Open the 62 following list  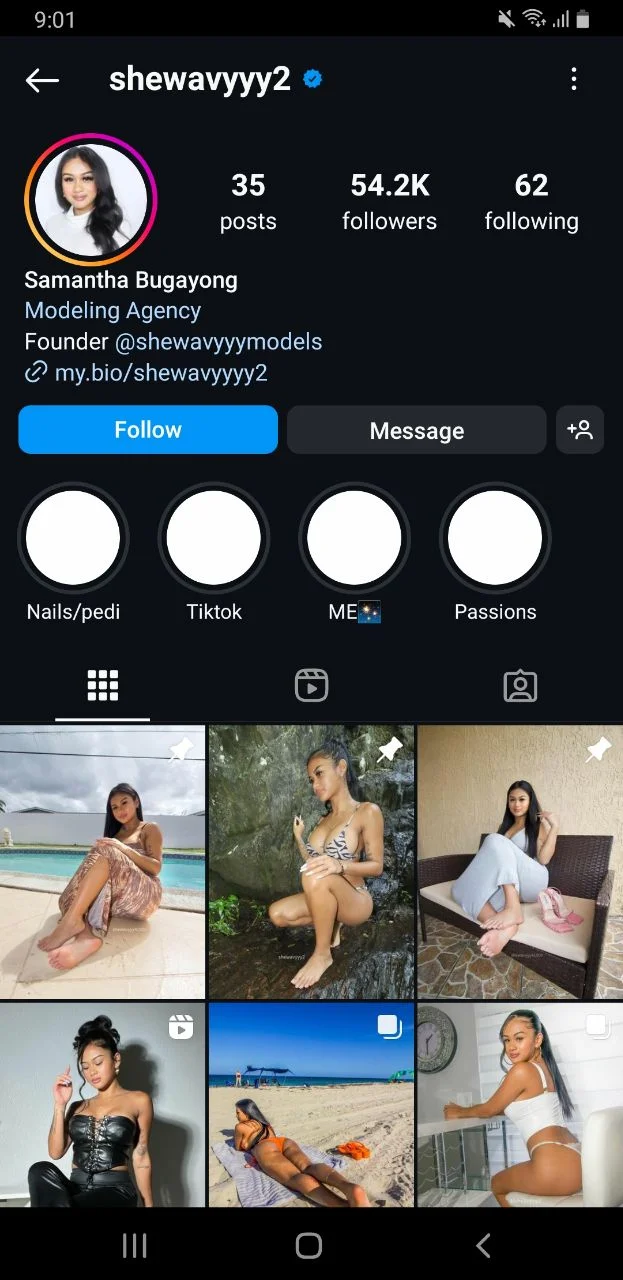[531, 201]
